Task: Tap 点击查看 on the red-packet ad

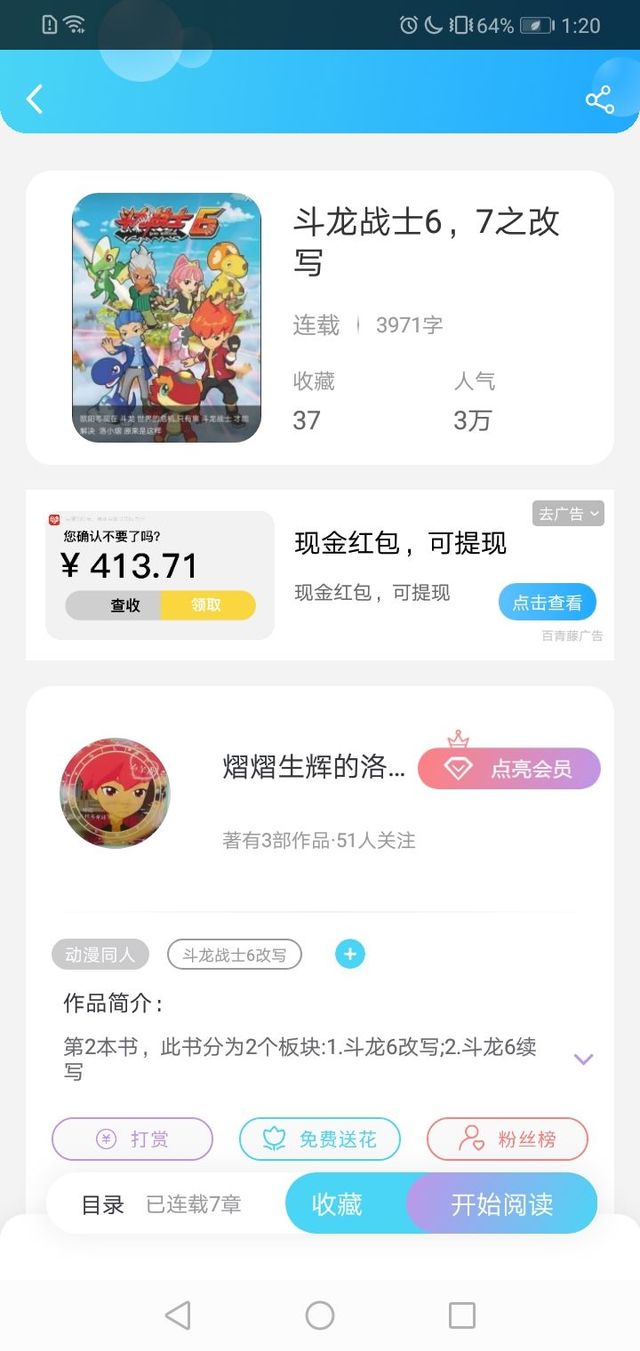Action: coord(547,603)
